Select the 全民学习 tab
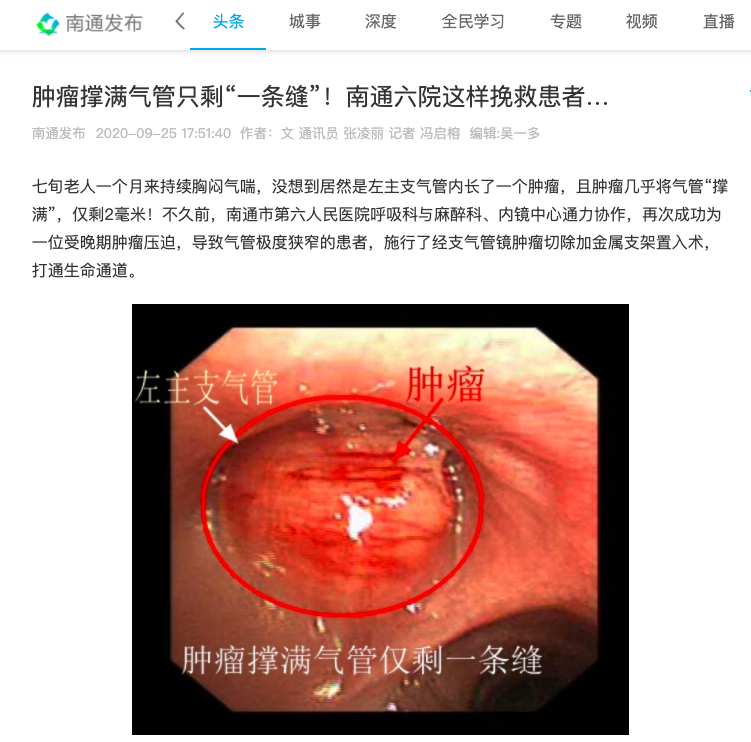751x742 pixels. coord(473,22)
